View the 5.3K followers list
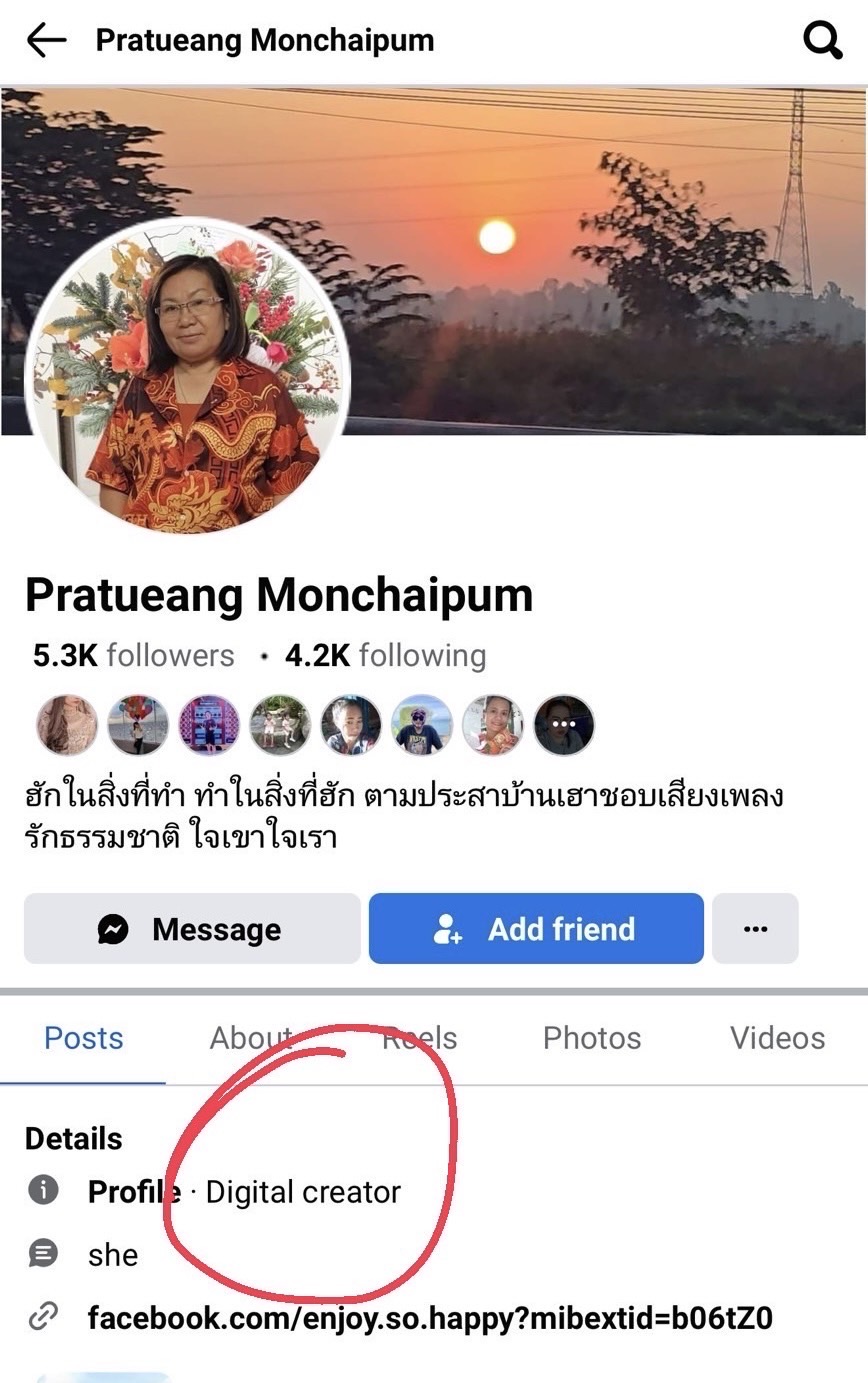868x1383 pixels. coord(134,656)
